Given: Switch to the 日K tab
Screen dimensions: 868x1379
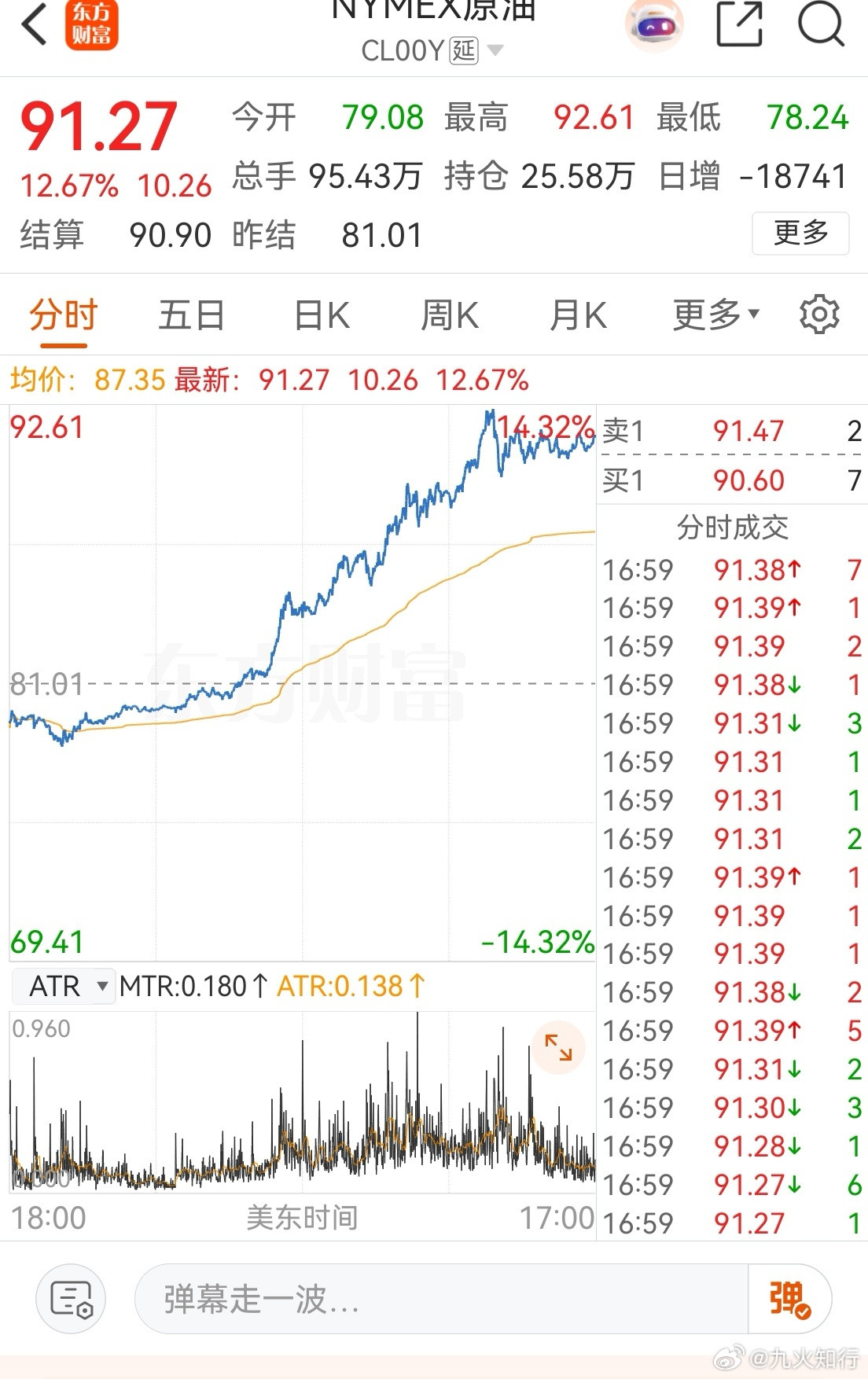Looking at the screenshot, I should 320,314.
